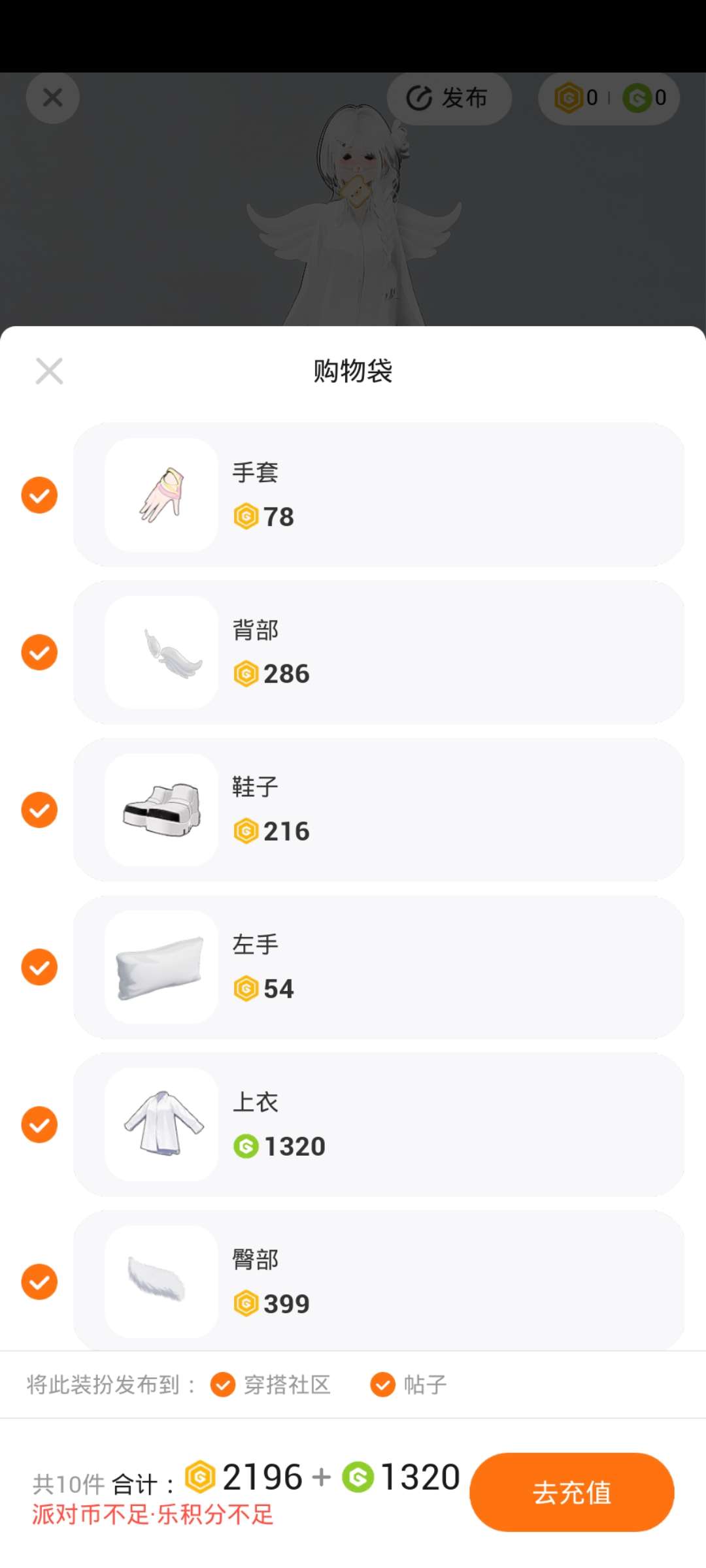Toggle the 左手 item checkbox
This screenshot has height=1568, width=706.
point(39,967)
